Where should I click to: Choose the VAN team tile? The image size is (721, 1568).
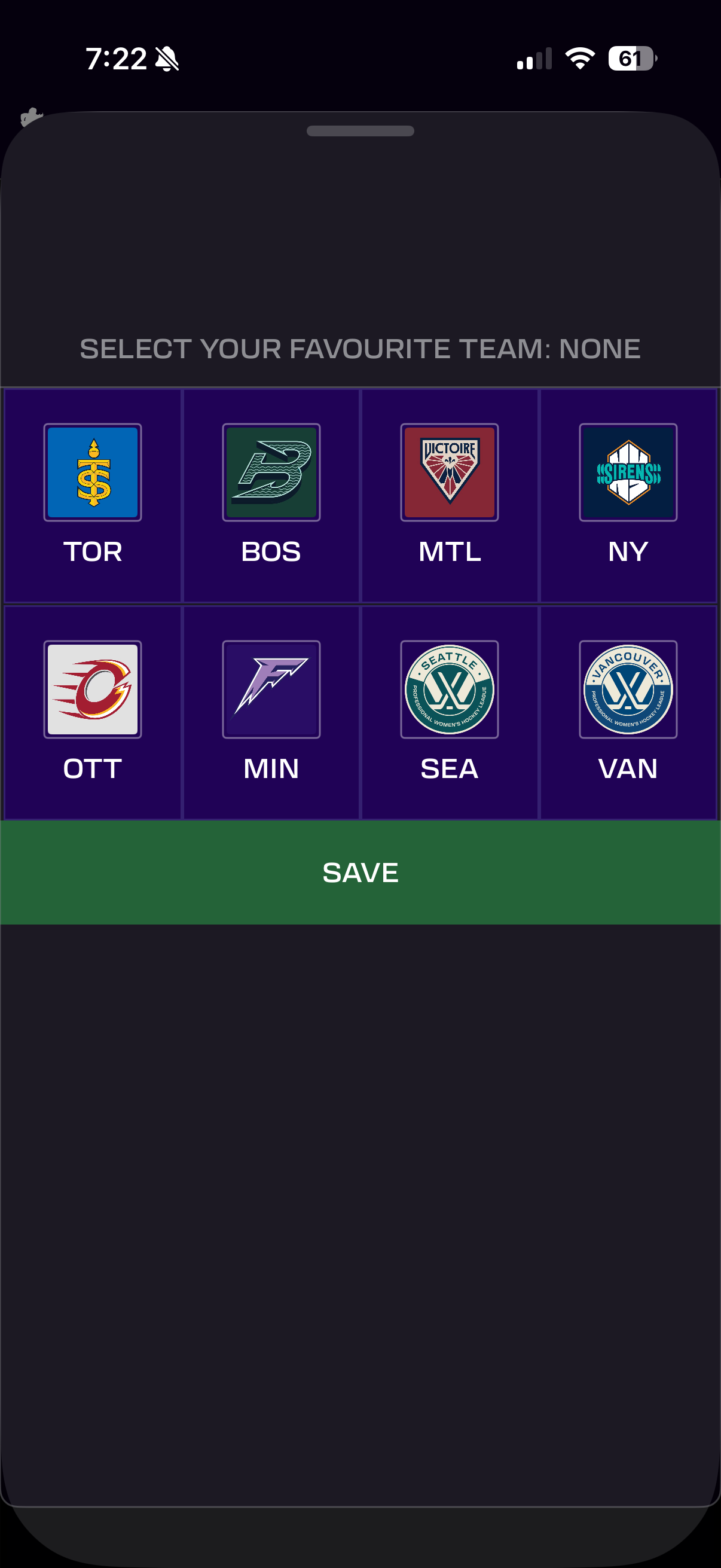tap(628, 711)
